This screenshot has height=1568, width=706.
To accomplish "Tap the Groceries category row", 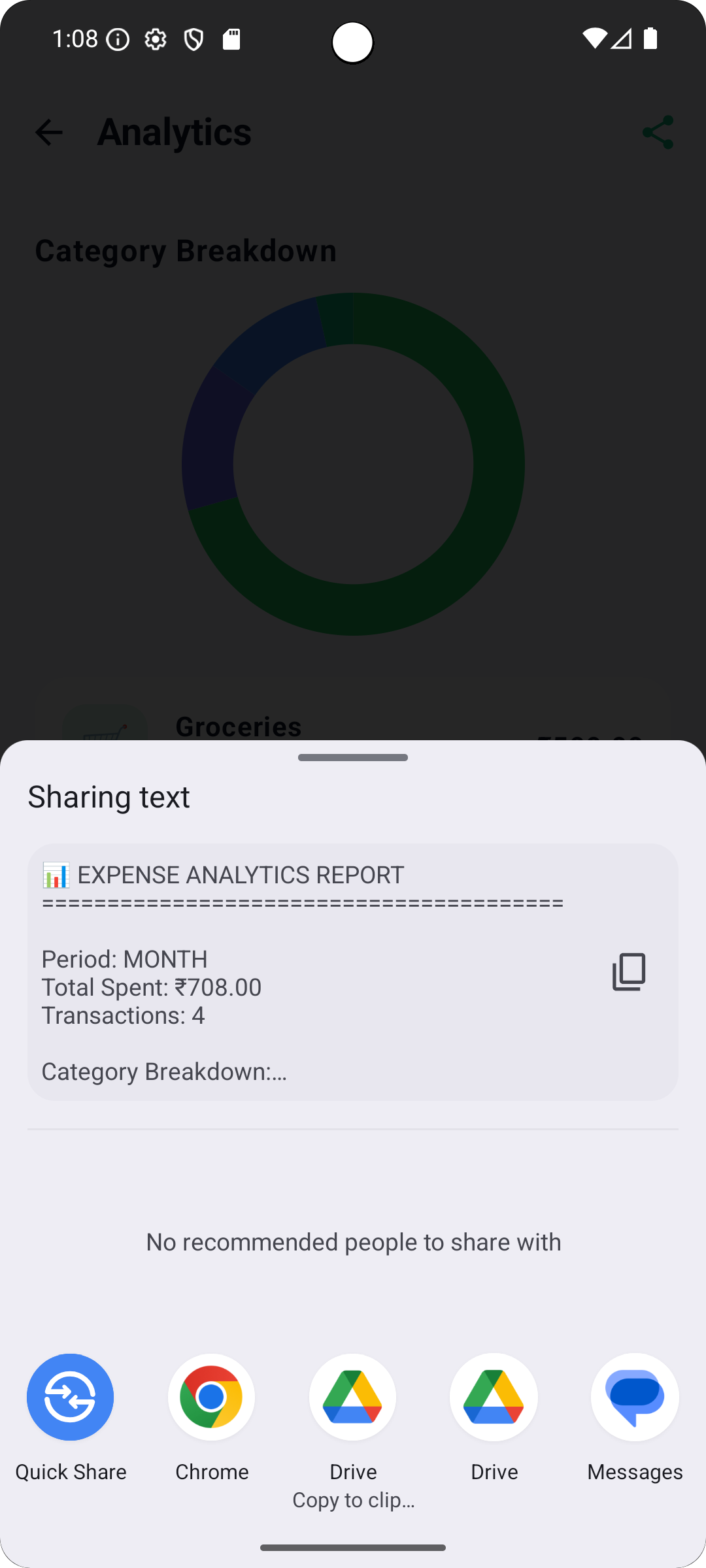I will 239,725.
